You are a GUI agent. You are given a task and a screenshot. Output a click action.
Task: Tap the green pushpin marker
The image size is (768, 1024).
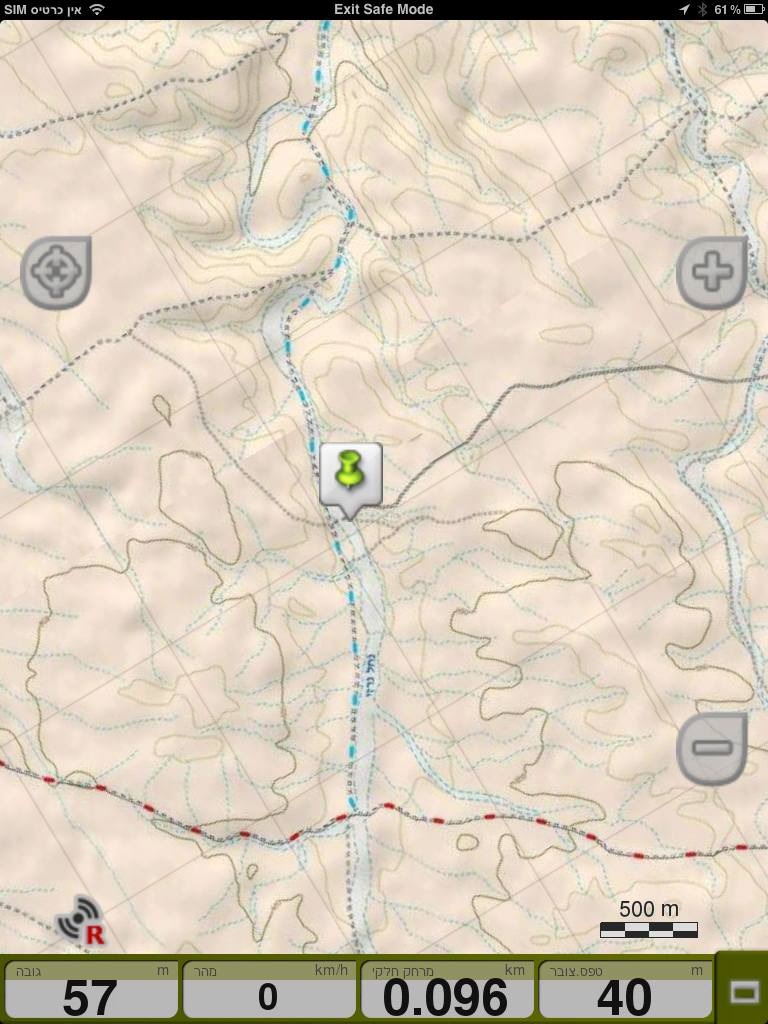[350, 474]
